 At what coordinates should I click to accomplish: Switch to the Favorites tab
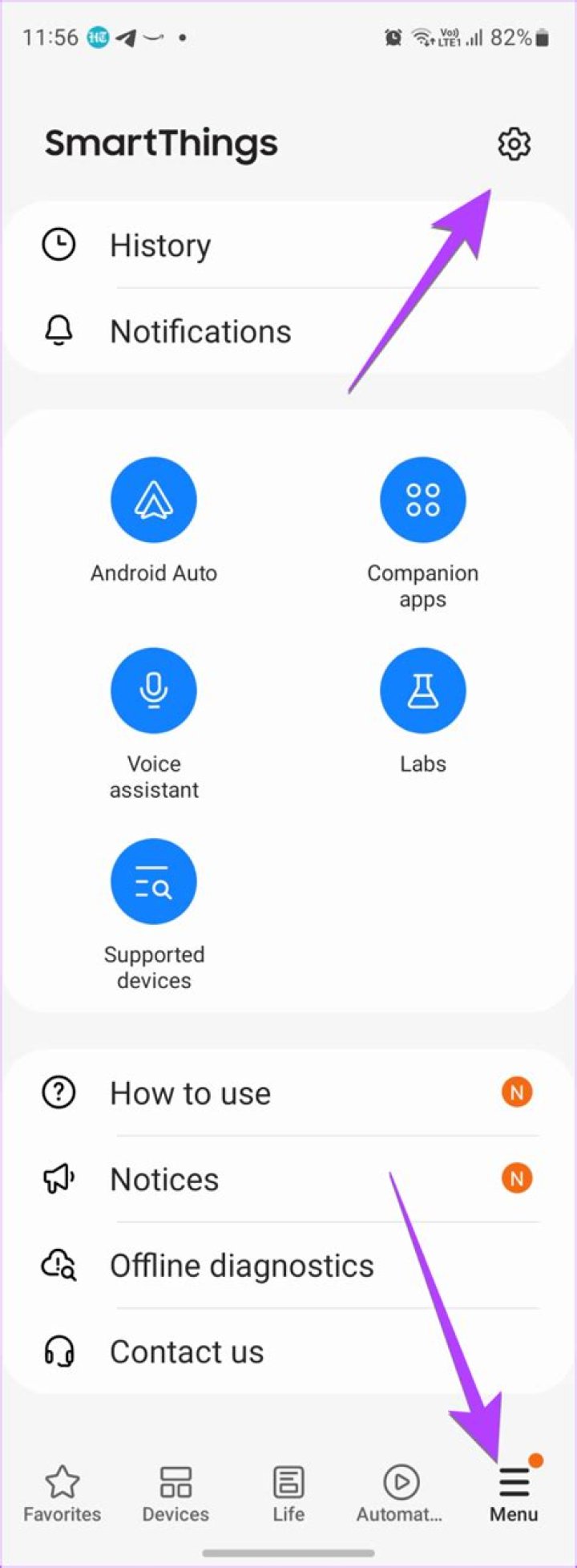63,1493
